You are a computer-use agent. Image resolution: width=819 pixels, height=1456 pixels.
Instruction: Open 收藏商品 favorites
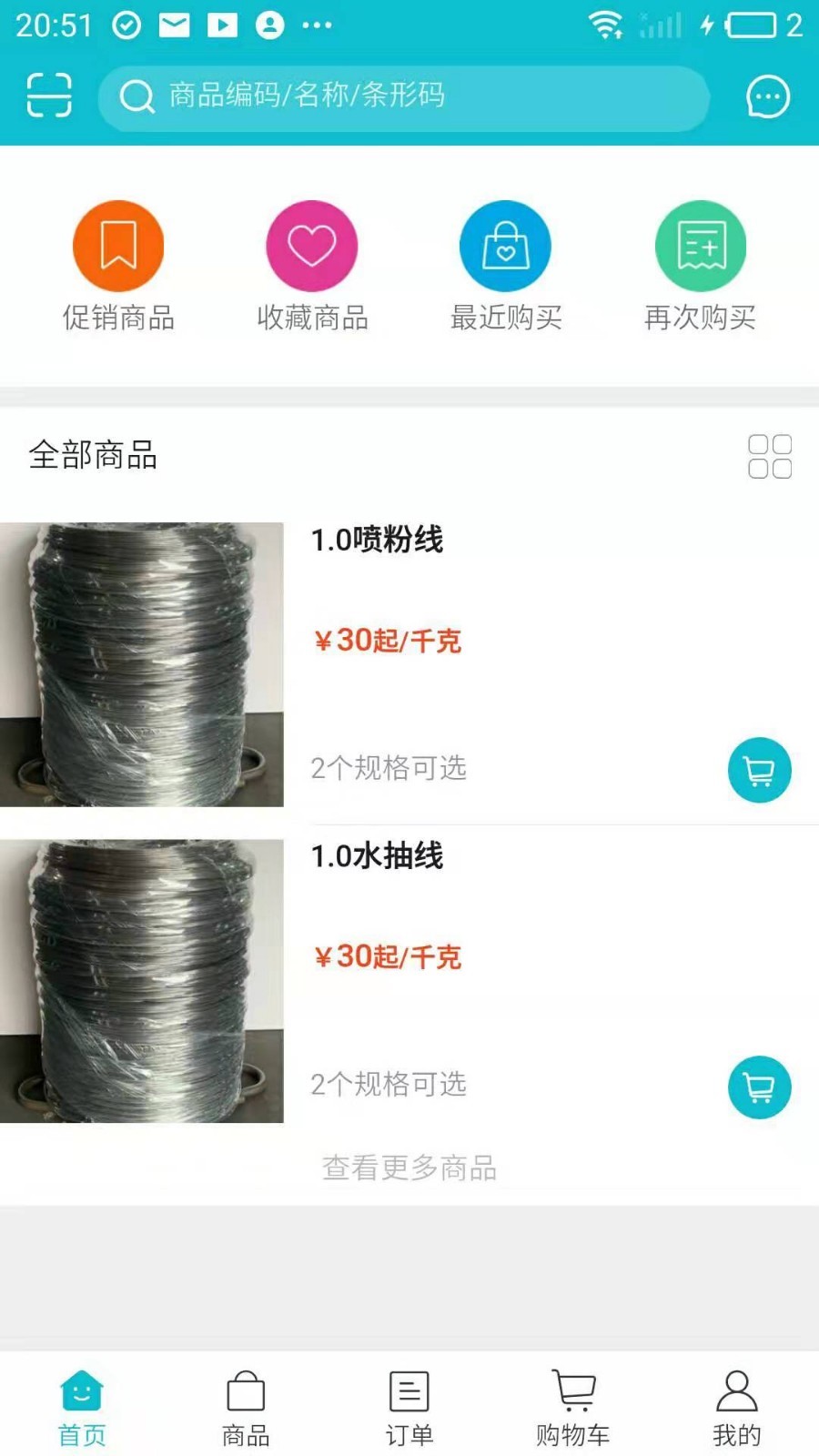coord(312,265)
